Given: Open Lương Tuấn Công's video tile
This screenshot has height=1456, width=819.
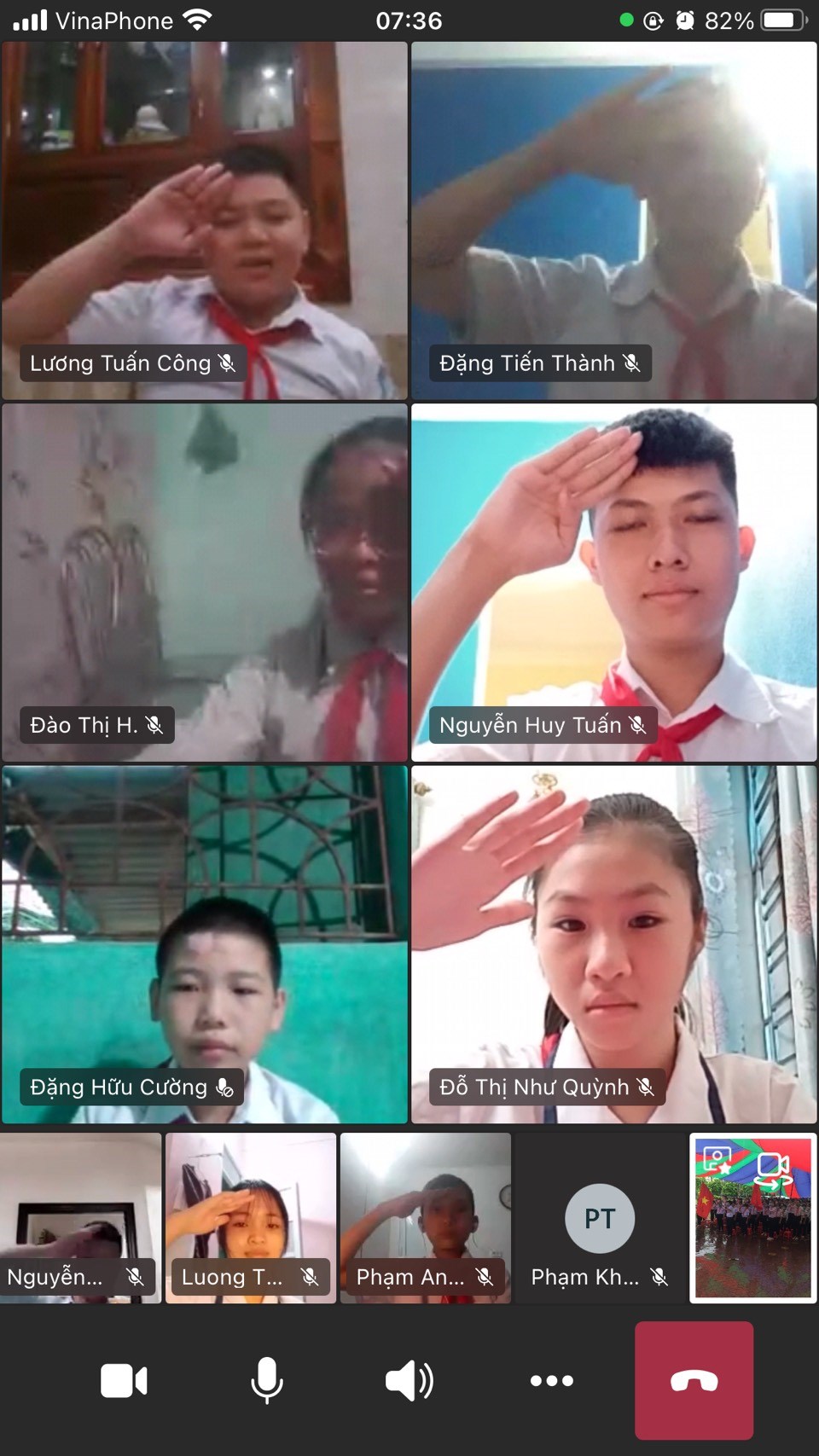Looking at the screenshot, I should (205, 220).
